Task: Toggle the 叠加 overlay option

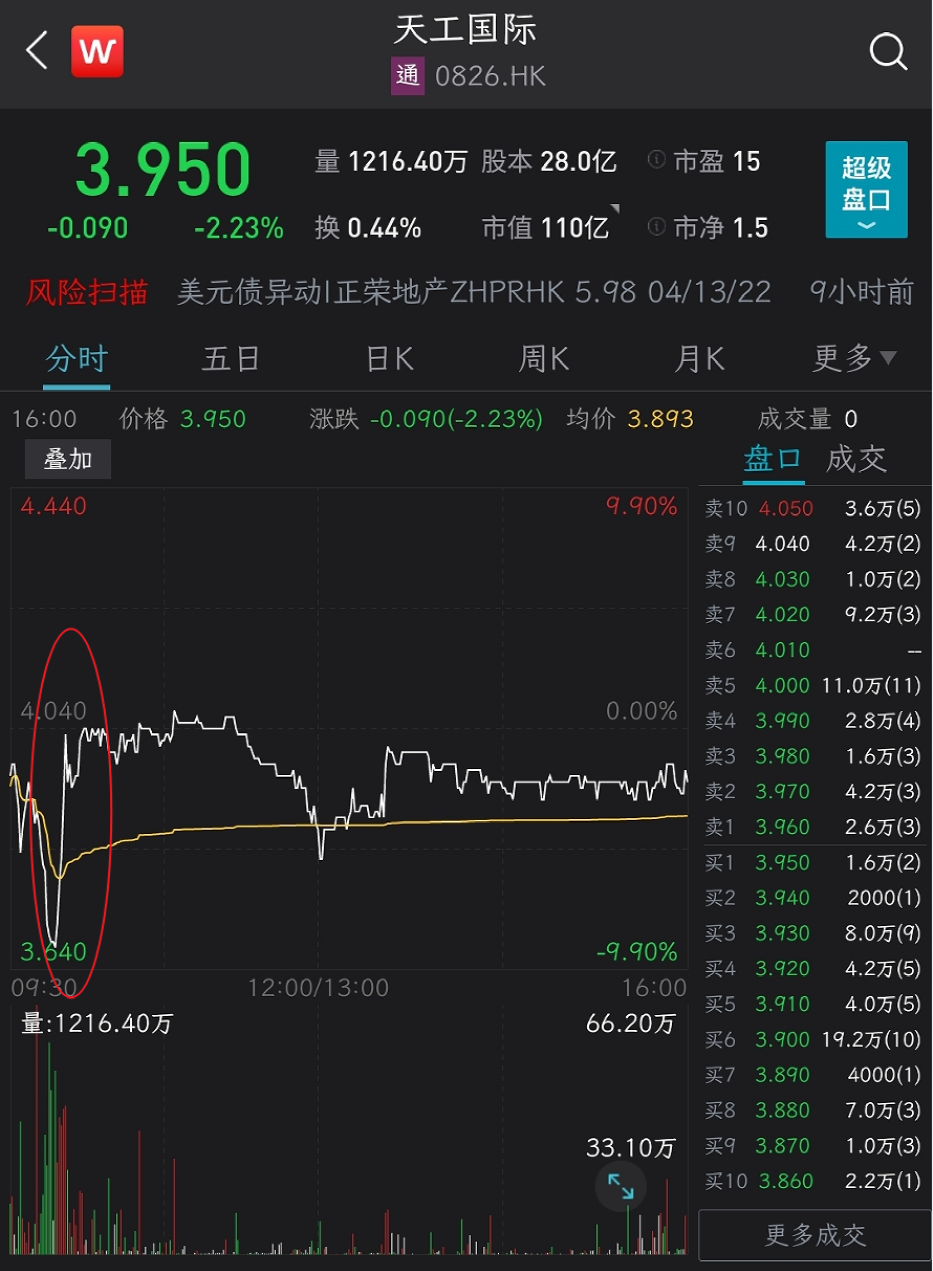Action: click(x=67, y=459)
